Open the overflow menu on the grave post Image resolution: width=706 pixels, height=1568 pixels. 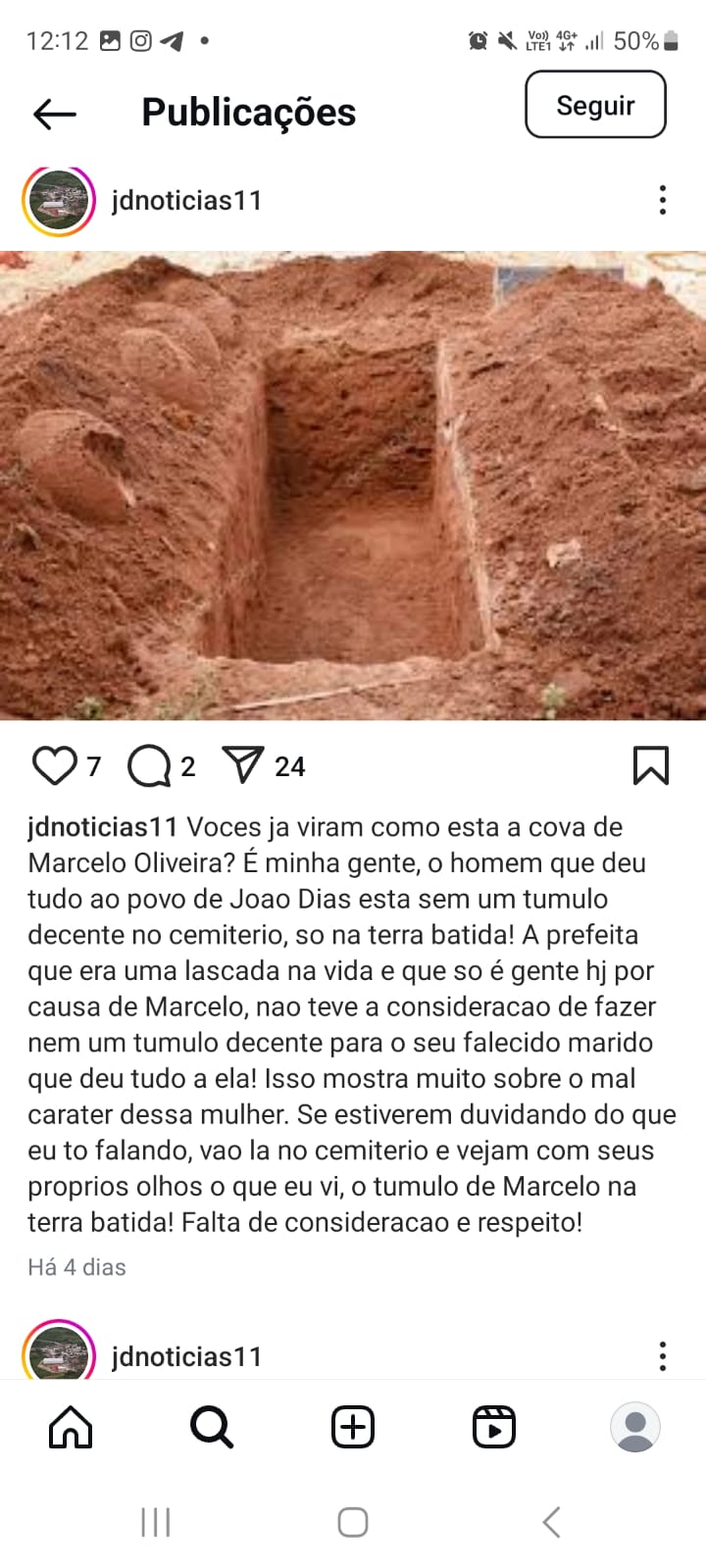[663, 200]
